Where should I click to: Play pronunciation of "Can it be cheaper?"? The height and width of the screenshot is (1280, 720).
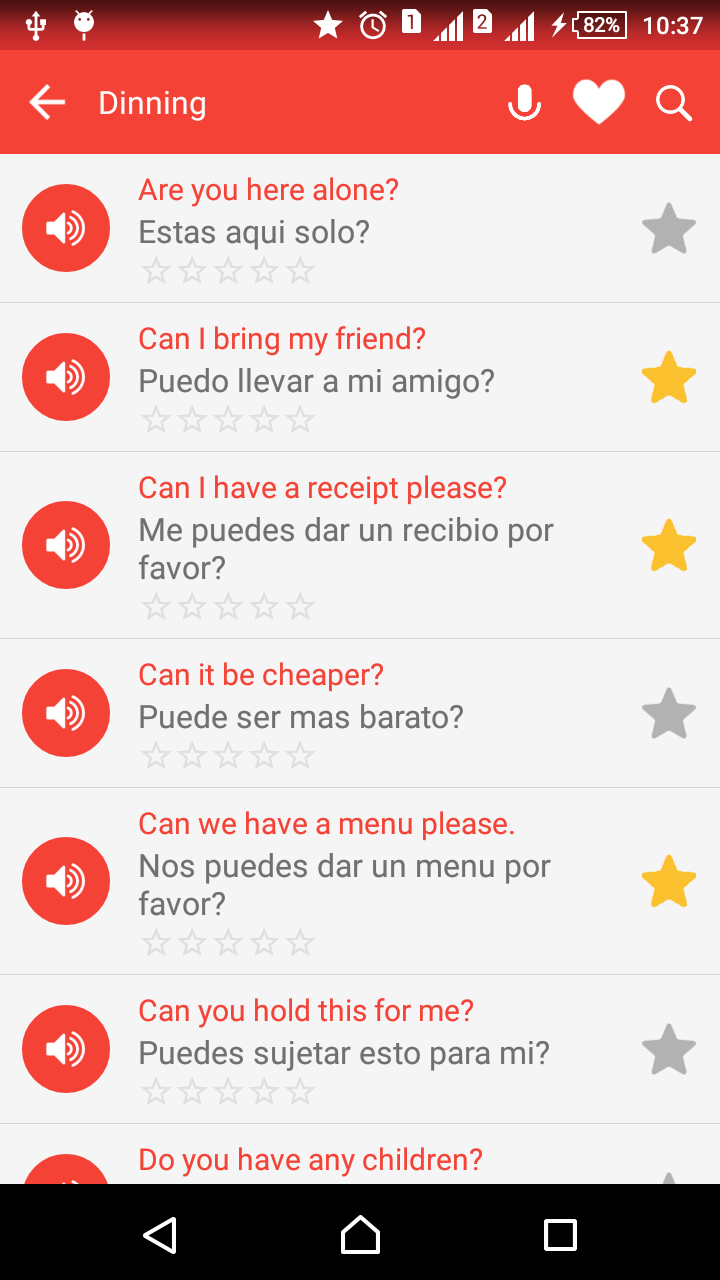[66, 713]
